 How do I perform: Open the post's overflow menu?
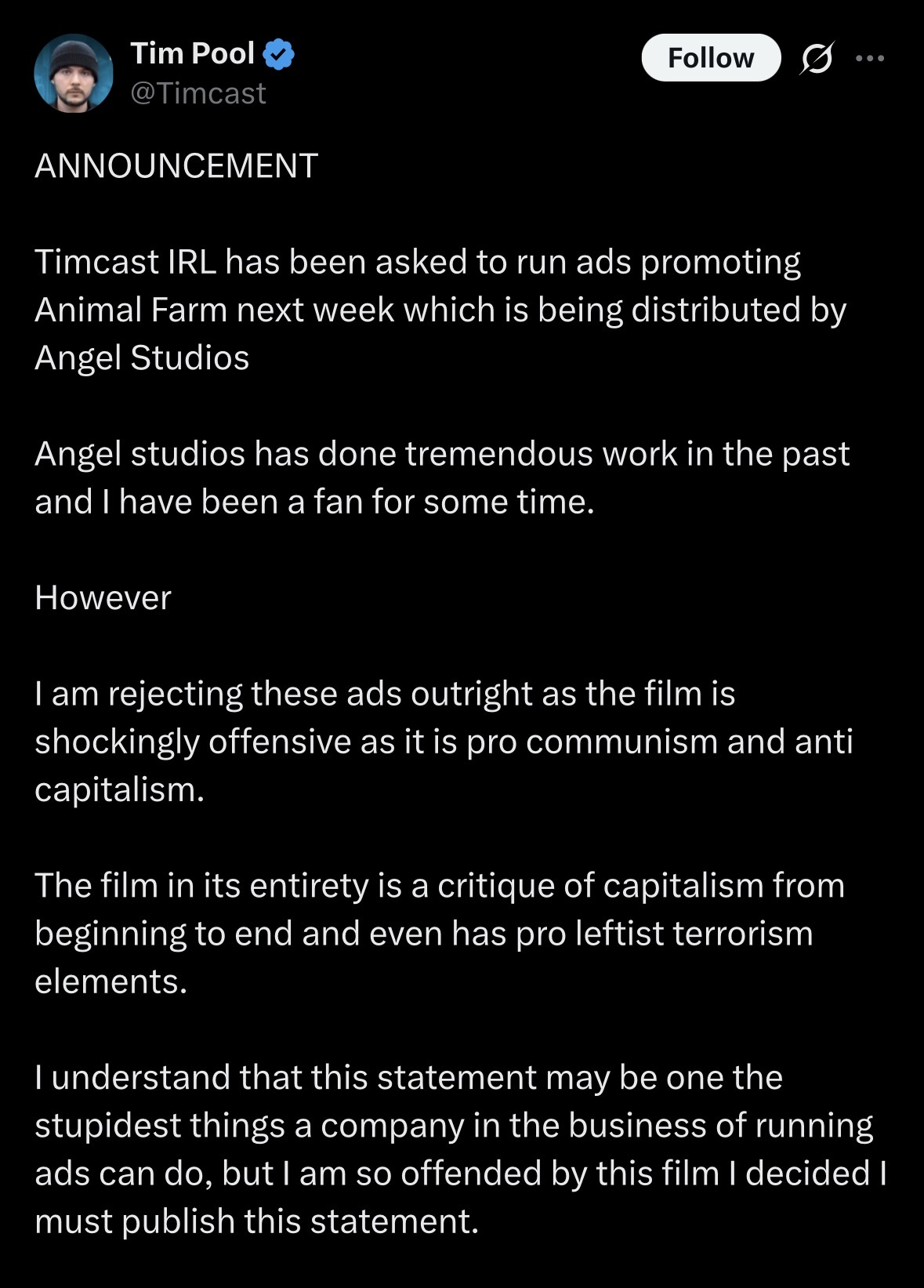pos(870,58)
